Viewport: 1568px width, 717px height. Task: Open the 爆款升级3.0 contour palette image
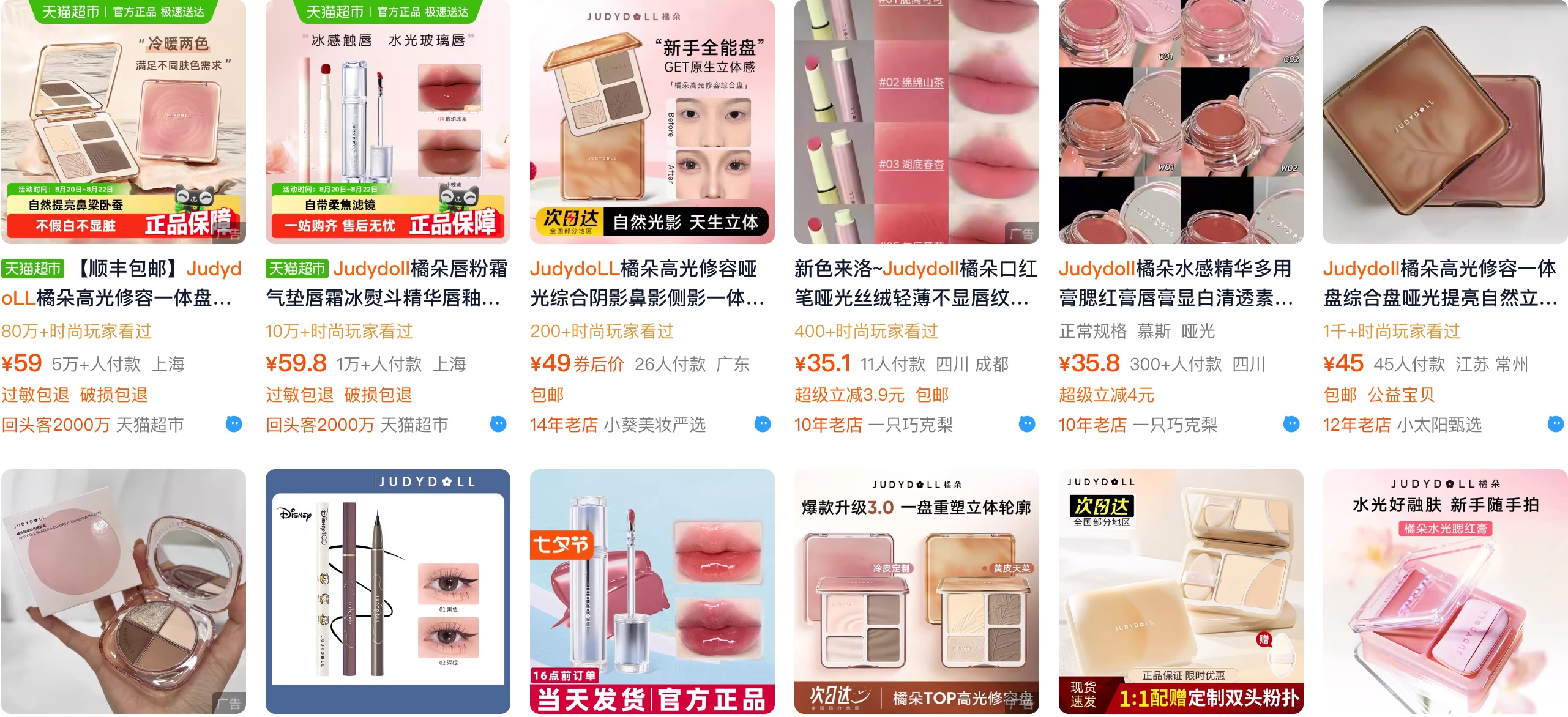(916, 591)
